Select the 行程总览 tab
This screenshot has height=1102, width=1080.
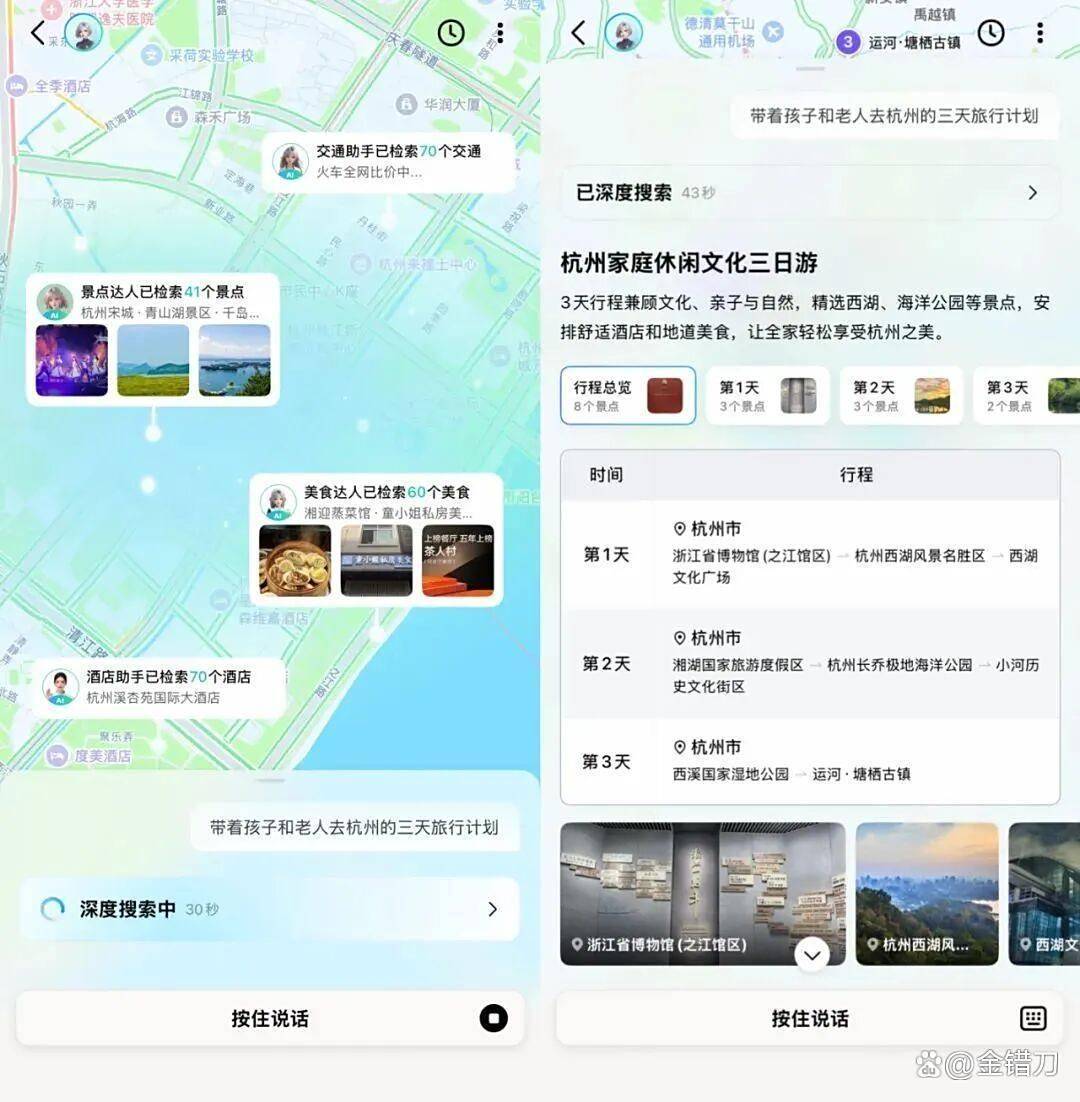tap(627, 395)
